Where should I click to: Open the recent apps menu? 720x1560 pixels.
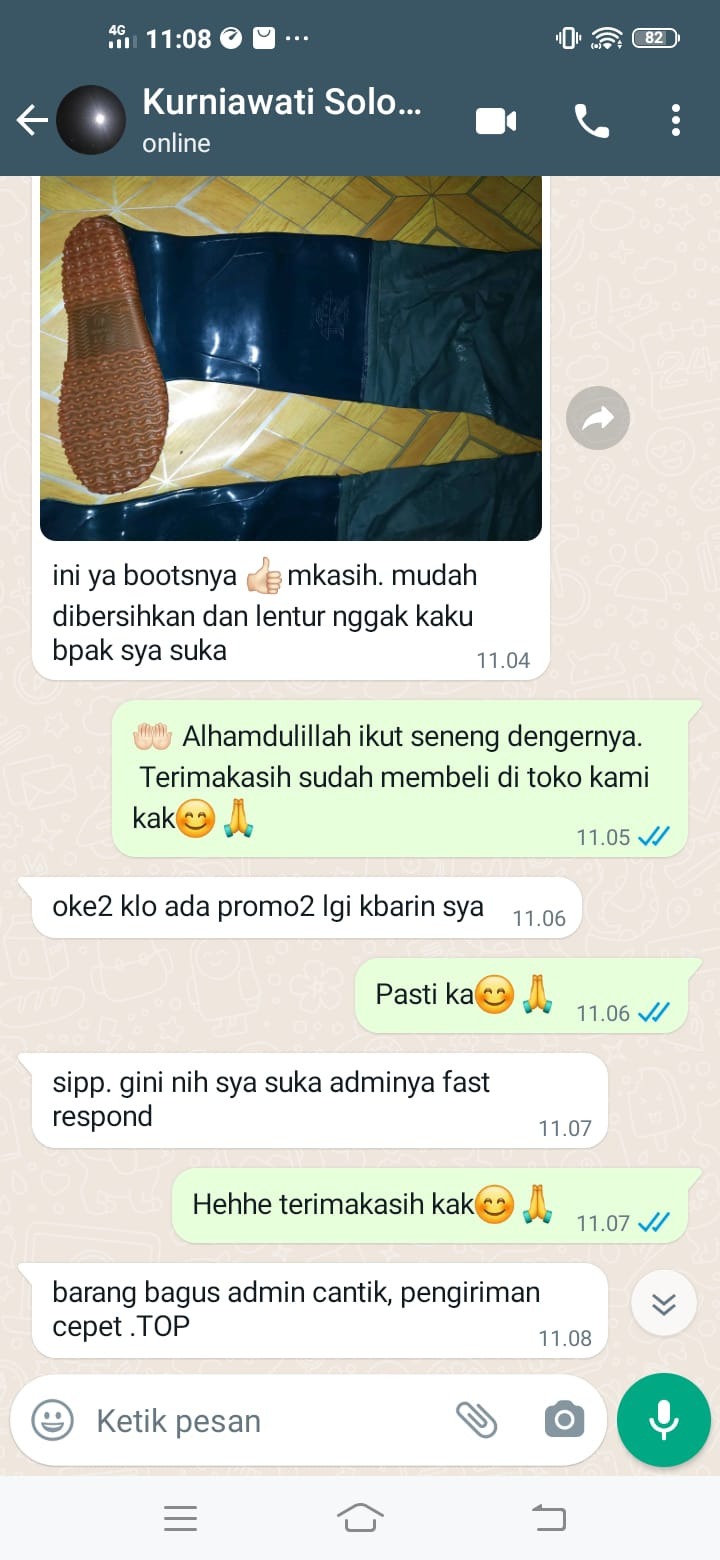pyautogui.click(x=180, y=1519)
